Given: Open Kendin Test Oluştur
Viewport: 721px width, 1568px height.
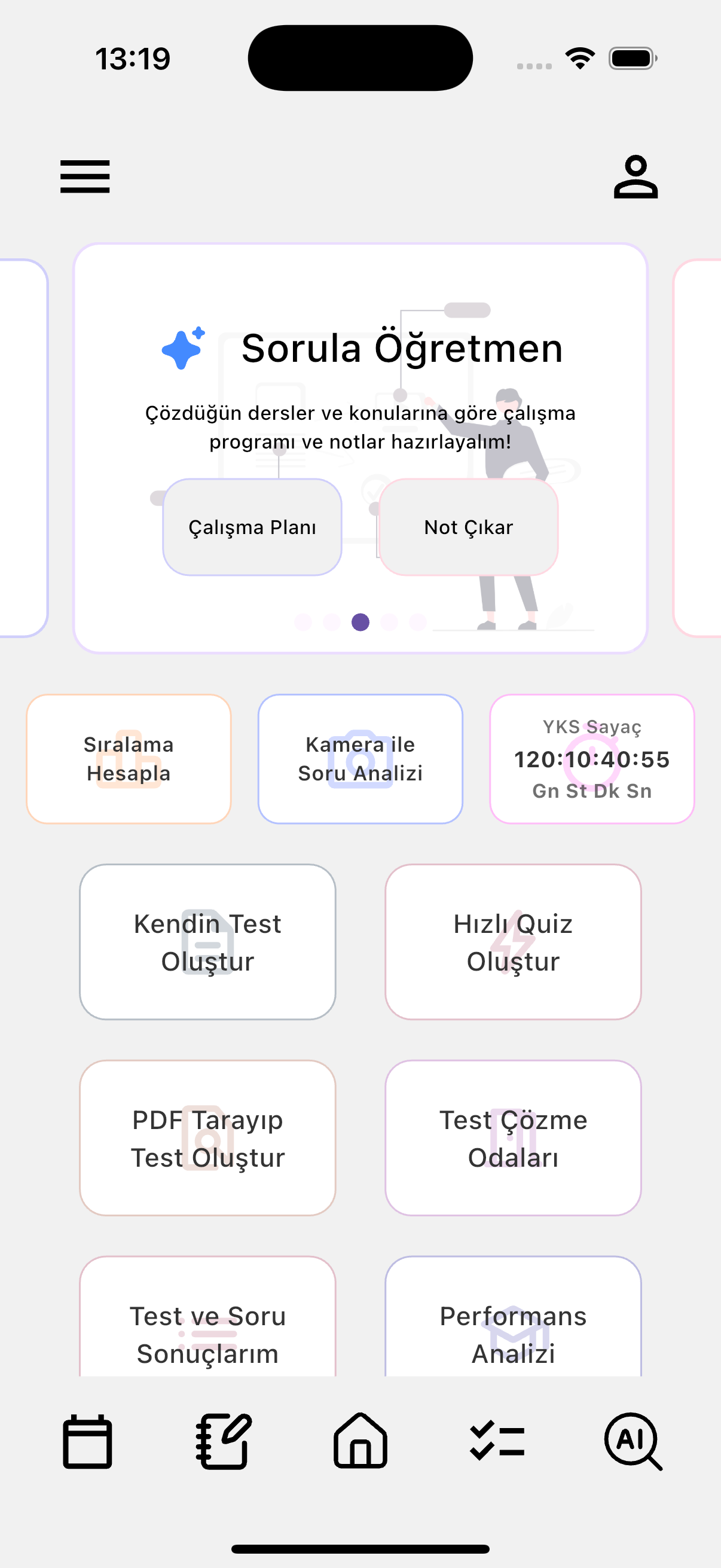Looking at the screenshot, I should tap(207, 942).
